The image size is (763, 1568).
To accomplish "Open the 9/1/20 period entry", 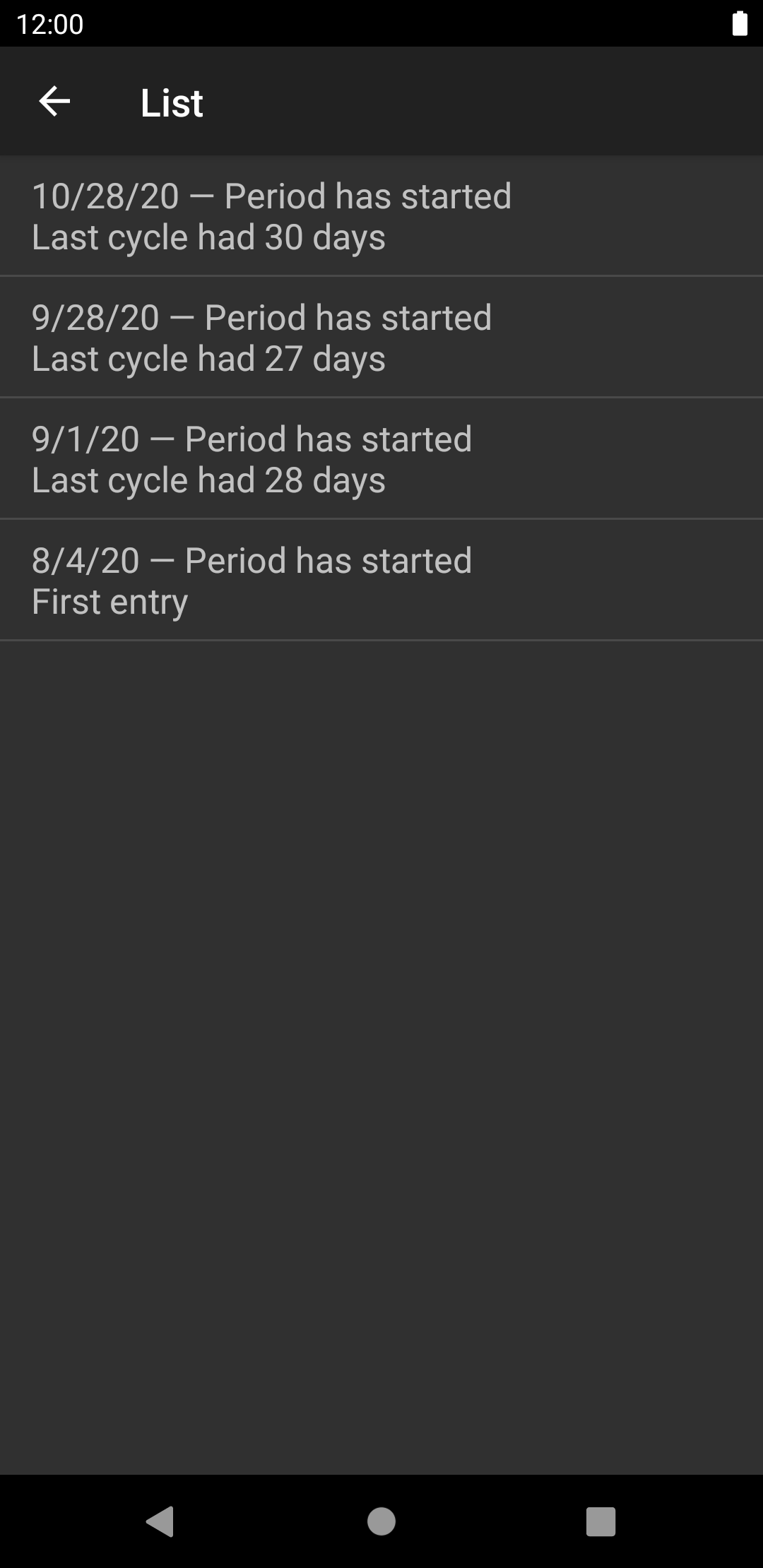I will click(x=381, y=459).
